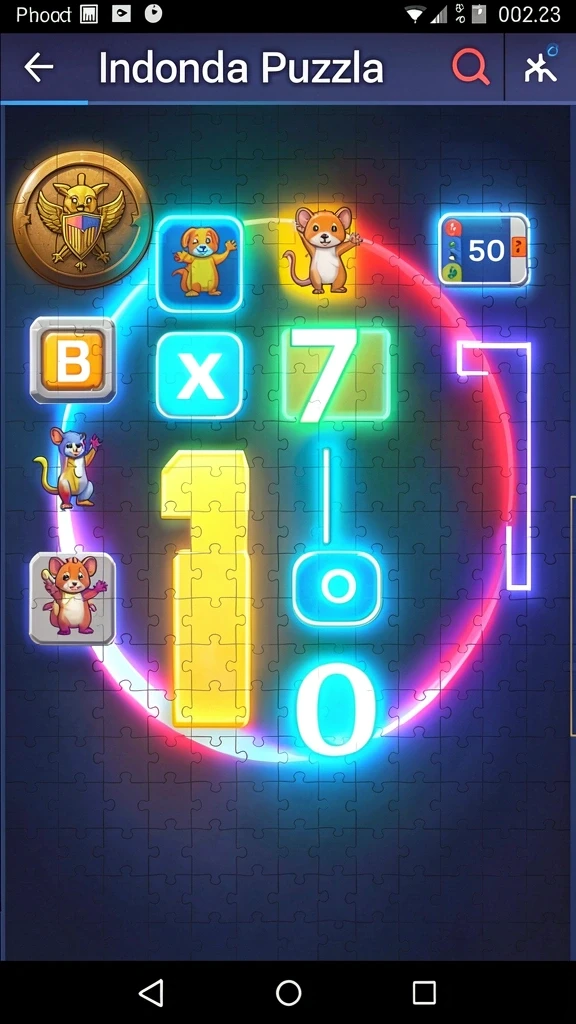Select the mouse tile in gray frame
Image resolution: width=576 pixels, height=1024 pixels.
click(72, 598)
